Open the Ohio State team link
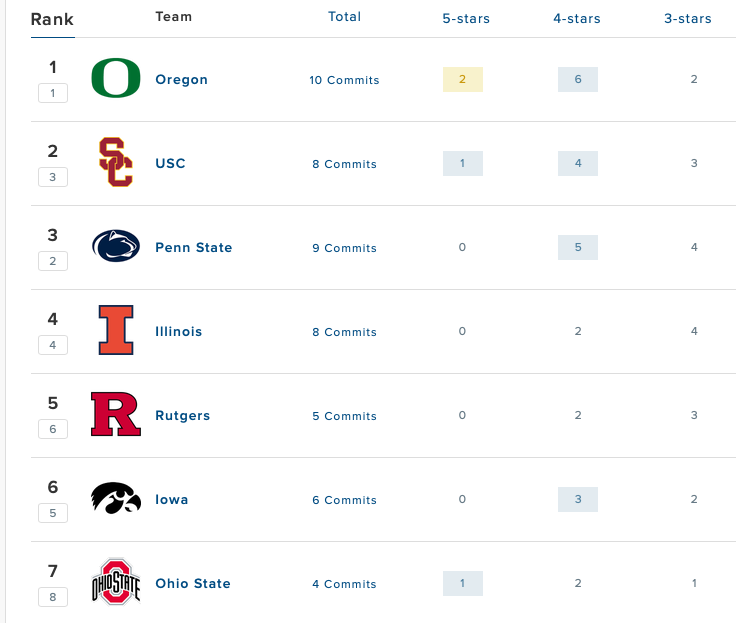Viewport: 736px width, 623px height. point(192,584)
